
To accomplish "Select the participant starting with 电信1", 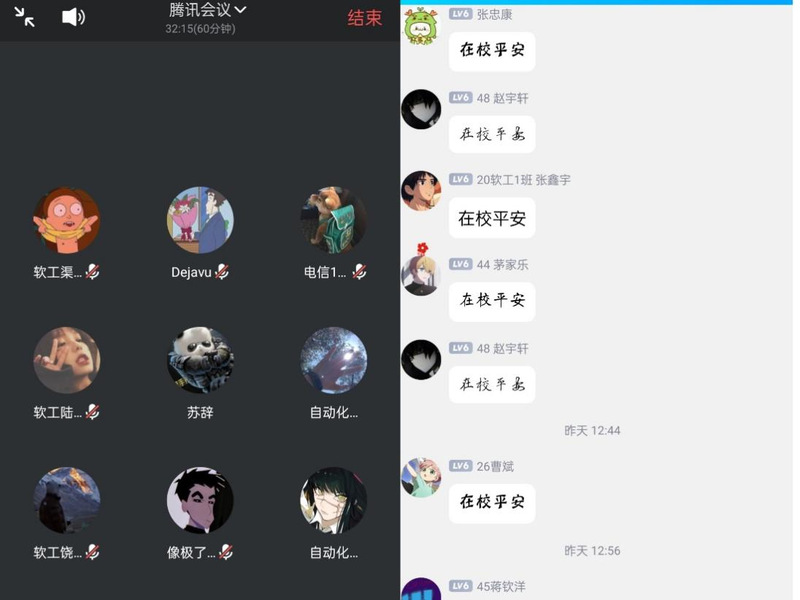I will [334, 220].
